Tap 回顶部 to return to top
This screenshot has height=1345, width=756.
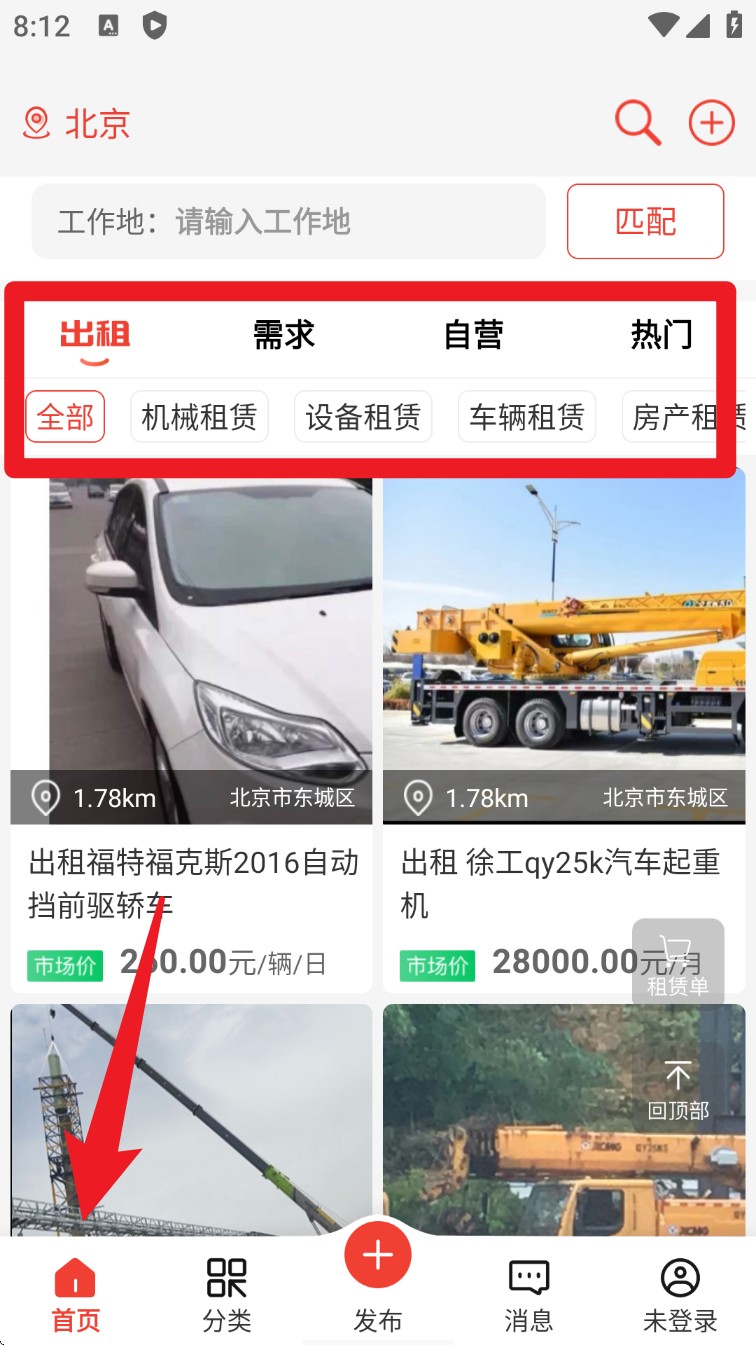click(x=678, y=1090)
